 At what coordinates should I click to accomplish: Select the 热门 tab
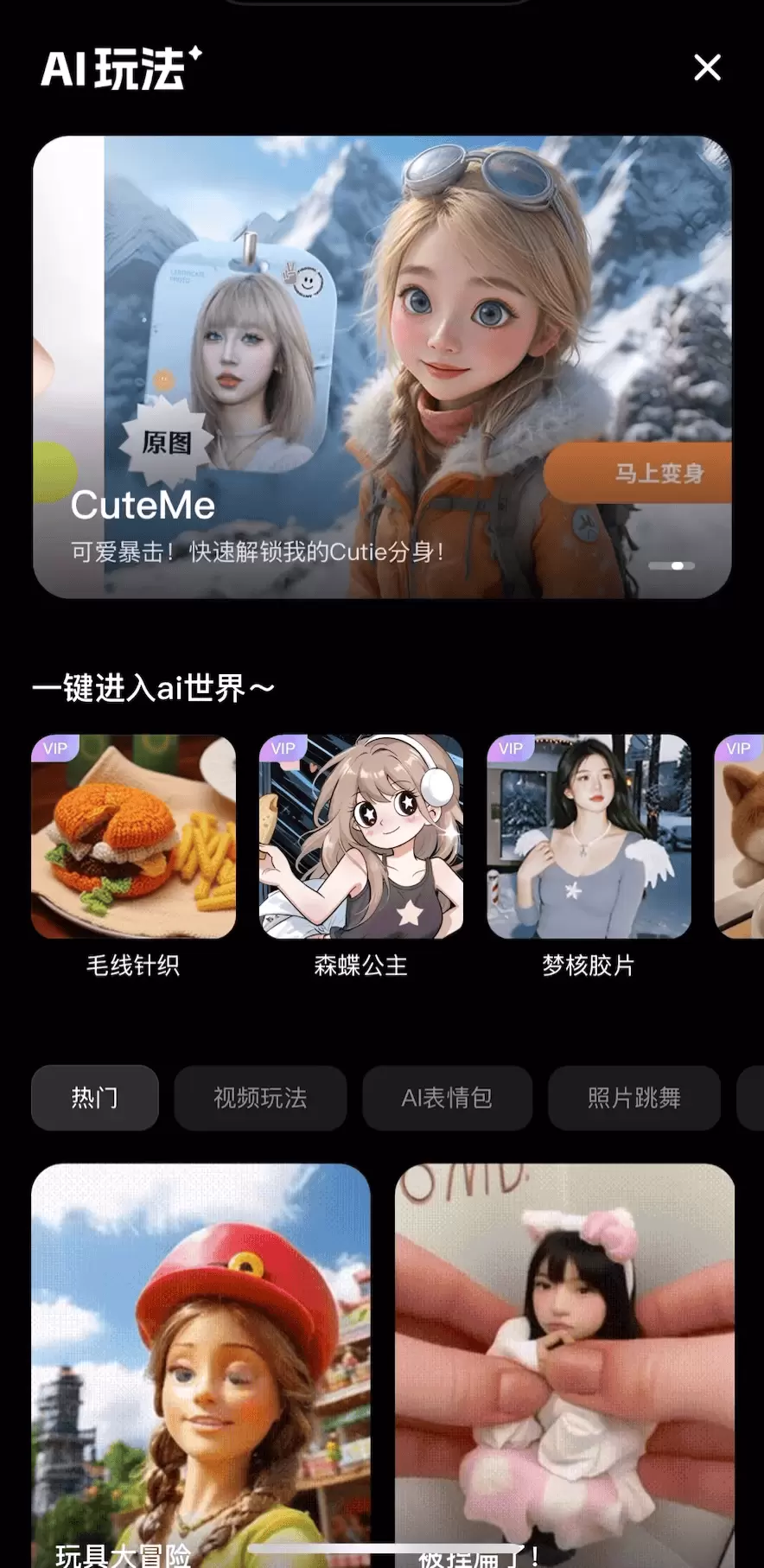[x=95, y=1098]
